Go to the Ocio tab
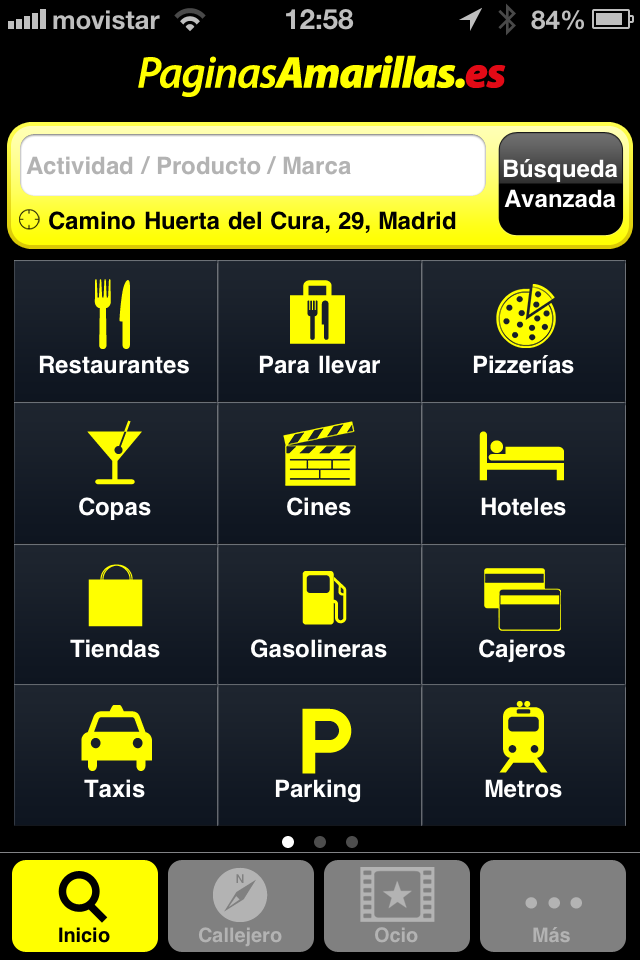The height and width of the screenshot is (960, 640). coord(396,906)
